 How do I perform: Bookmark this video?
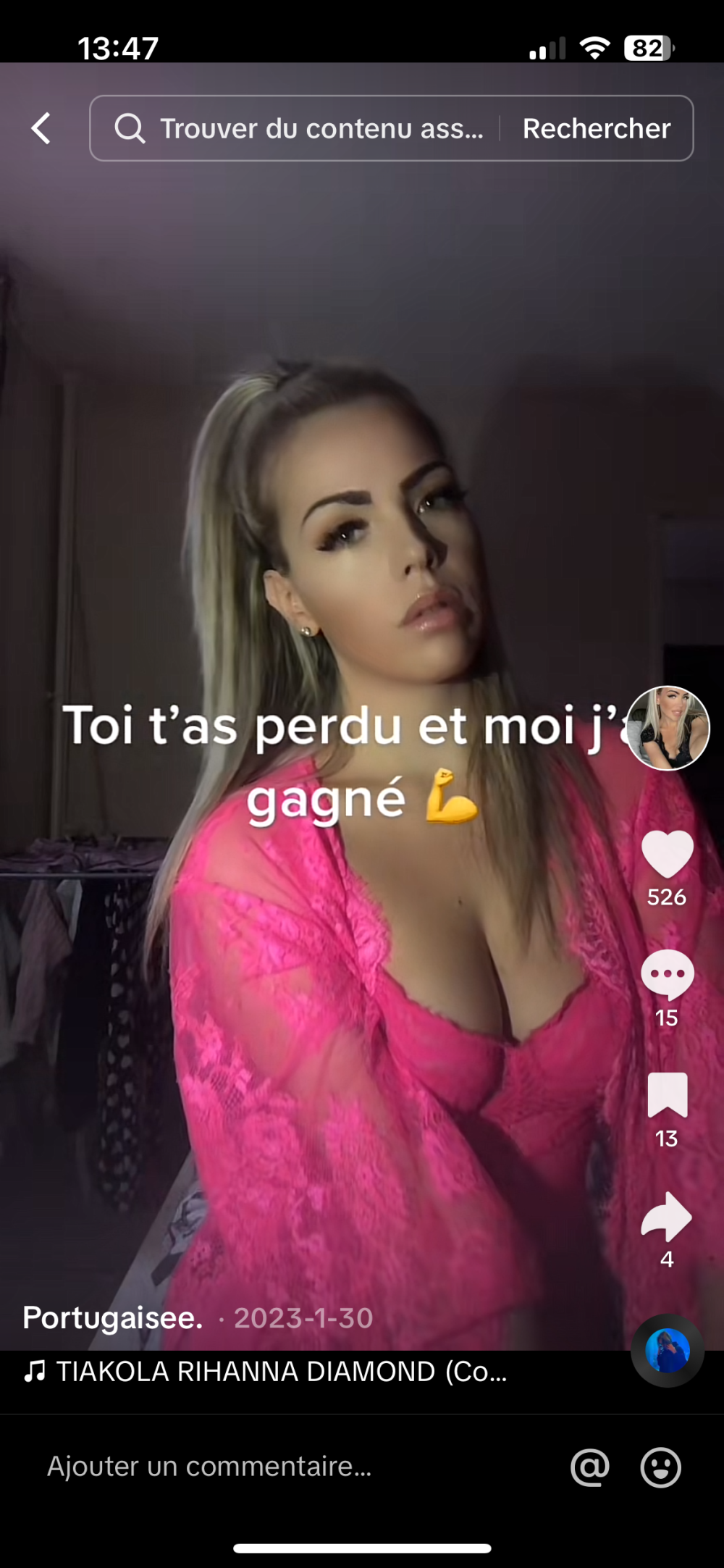pos(667,1095)
